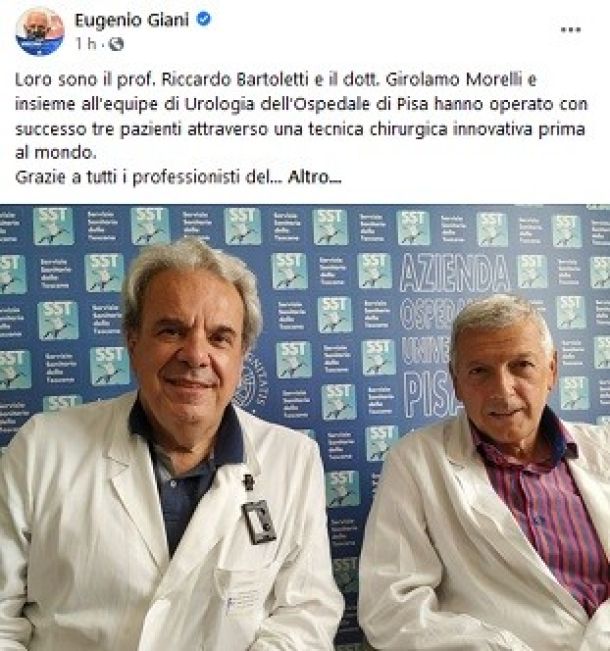
Task: Open Eugenio Giani's profile name link
Action: point(132,19)
